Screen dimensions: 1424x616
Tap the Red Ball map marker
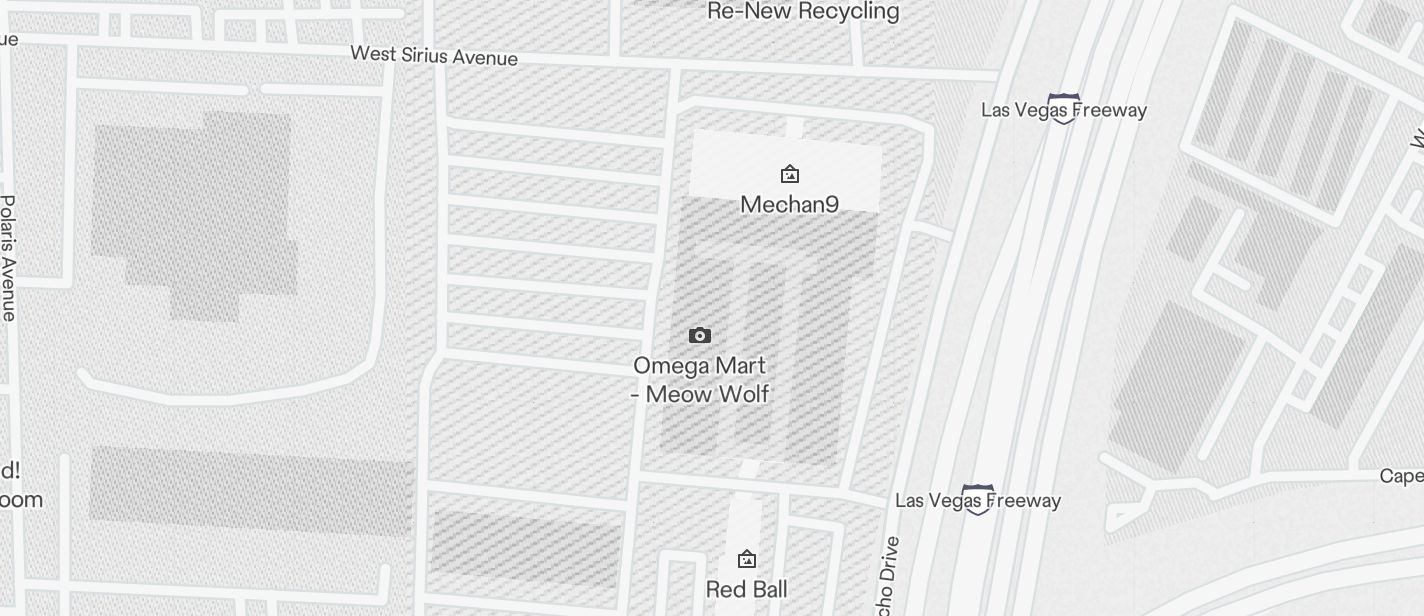coord(746,560)
